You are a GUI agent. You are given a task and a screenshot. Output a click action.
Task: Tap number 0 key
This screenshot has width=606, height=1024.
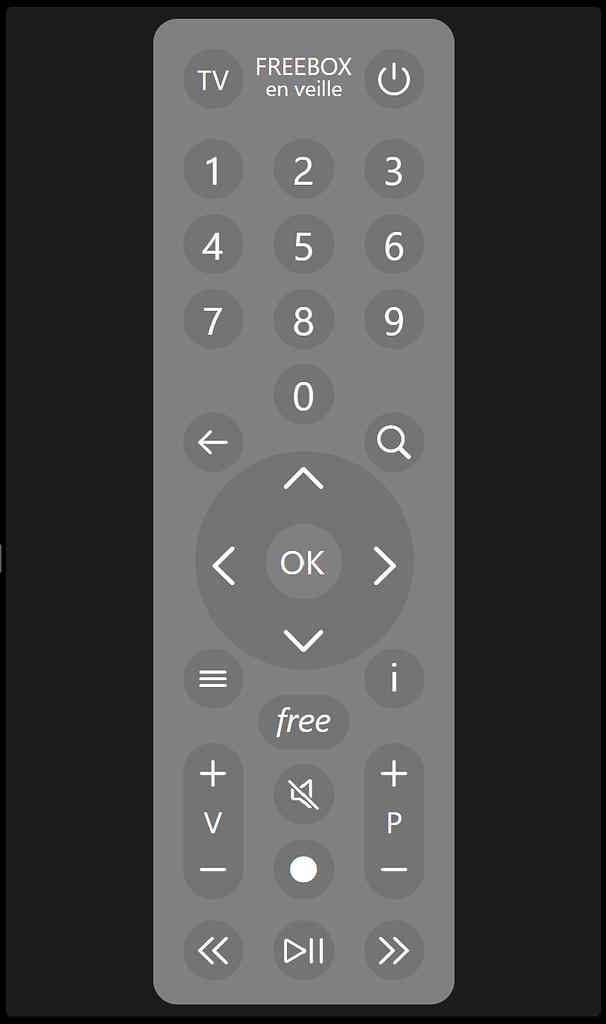pos(304,394)
